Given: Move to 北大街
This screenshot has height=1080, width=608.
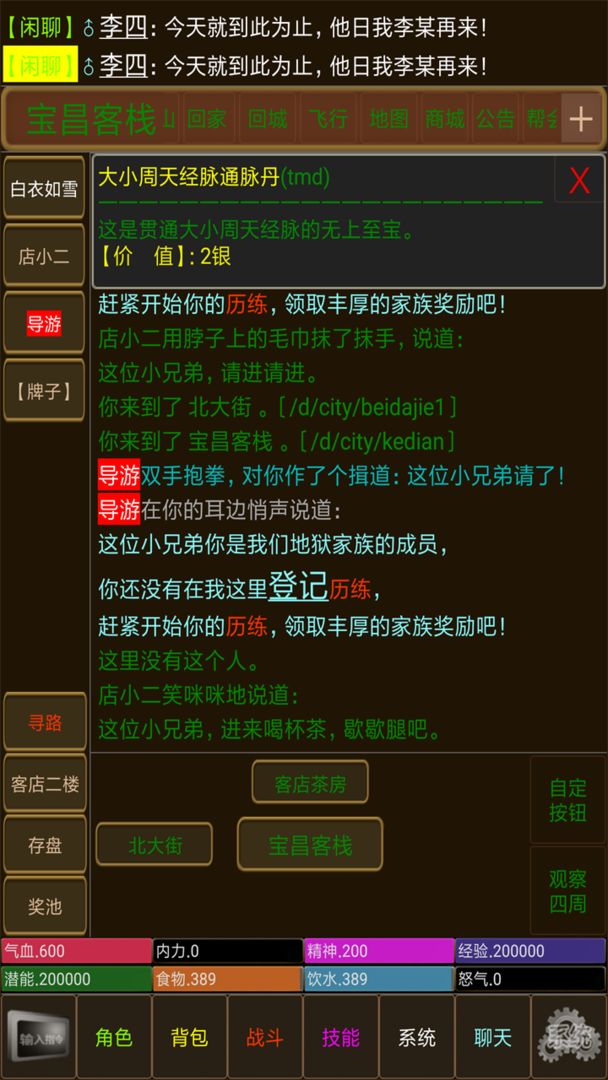Looking at the screenshot, I should [x=155, y=845].
